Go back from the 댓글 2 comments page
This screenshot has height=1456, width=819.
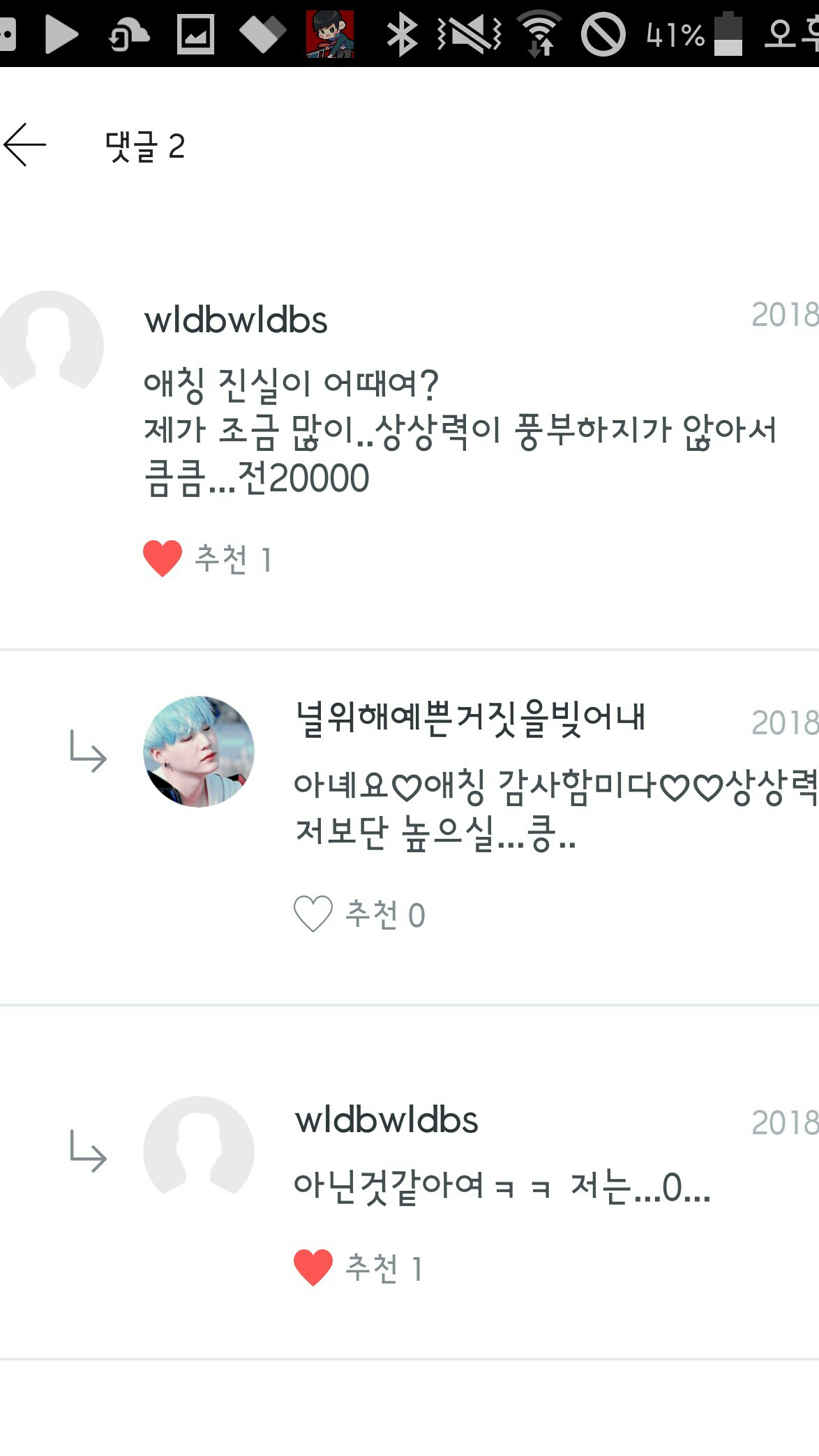pos(25,145)
